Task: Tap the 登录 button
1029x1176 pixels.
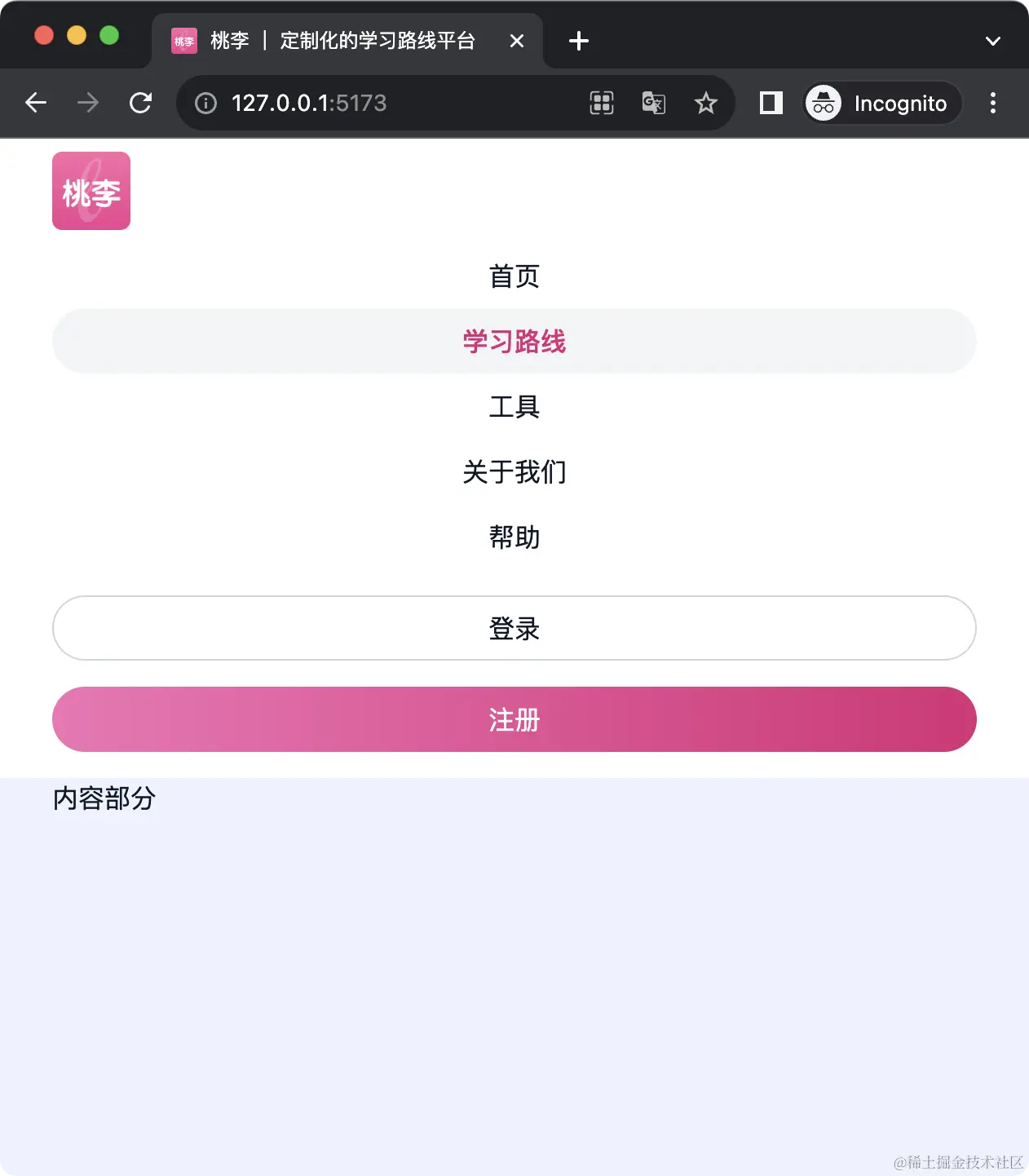Action: [x=514, y=628]
